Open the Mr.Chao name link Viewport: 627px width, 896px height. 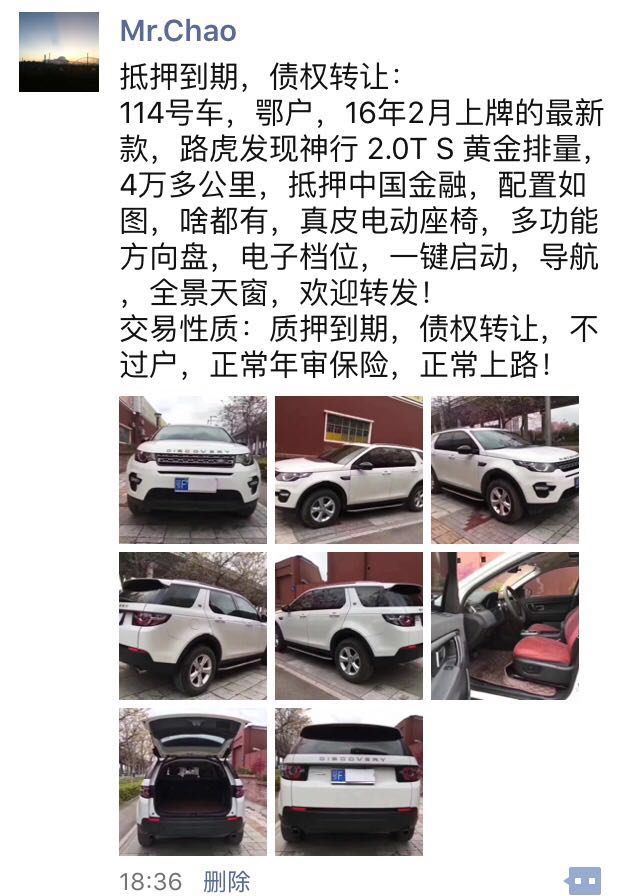178,31
